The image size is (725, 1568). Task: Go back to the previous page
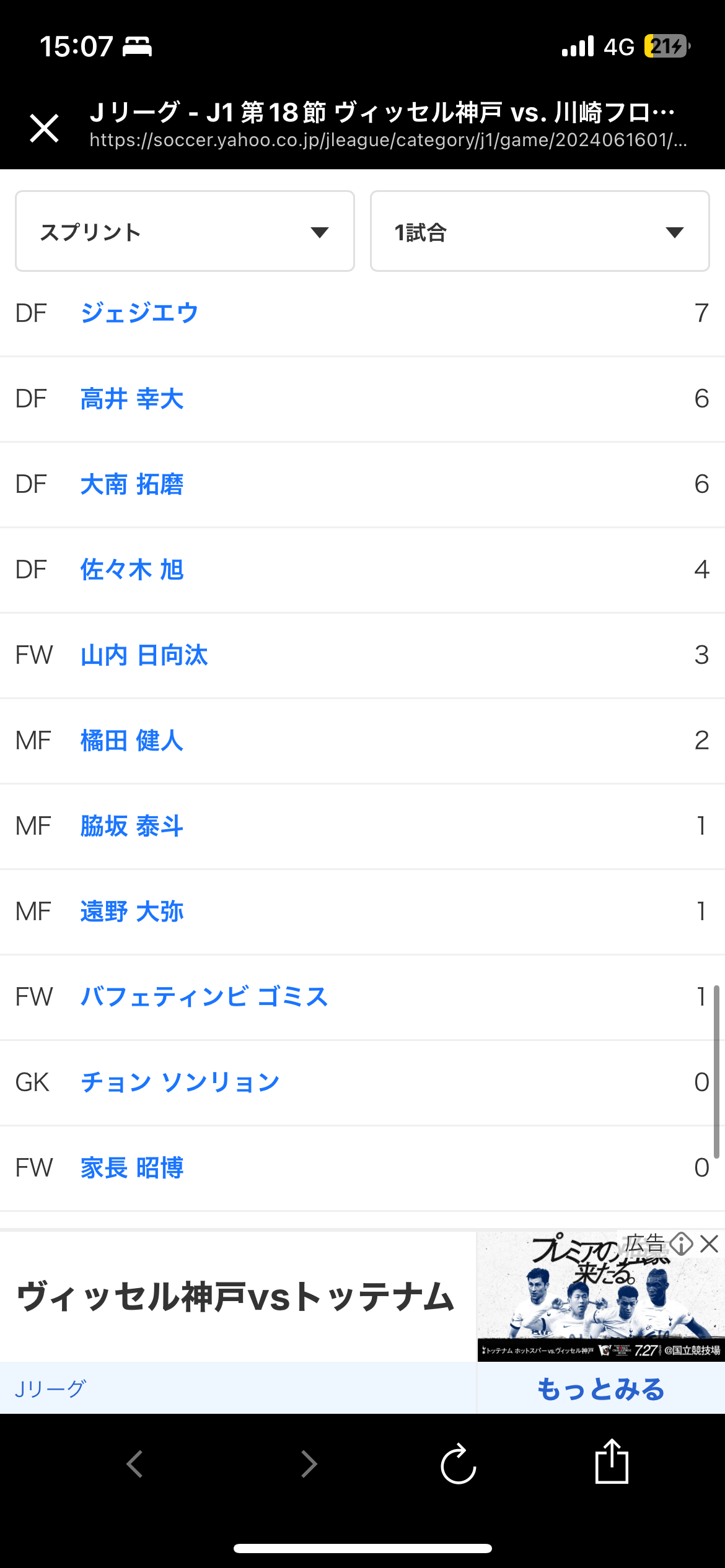(x=135, y=1464)
